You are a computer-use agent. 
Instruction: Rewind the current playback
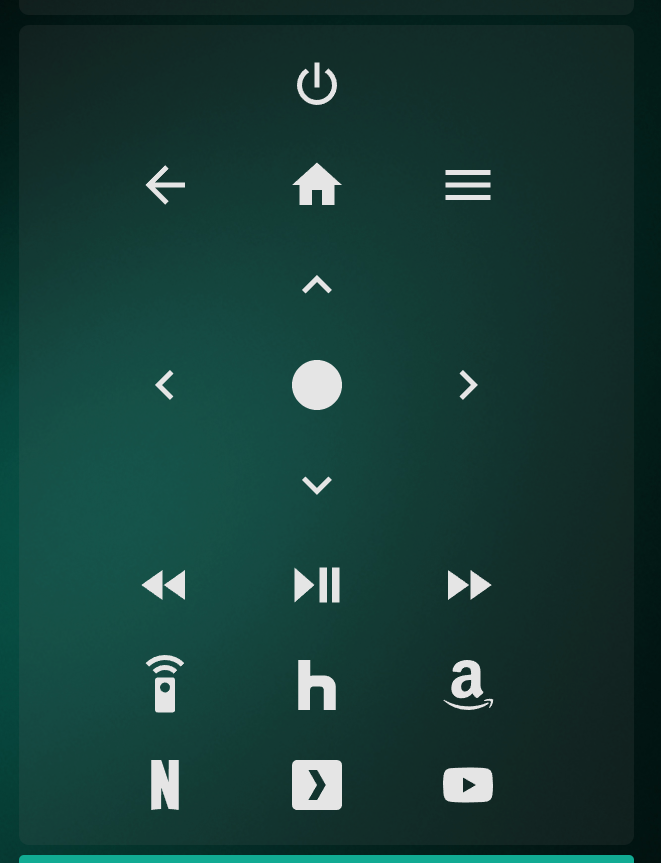165,585
